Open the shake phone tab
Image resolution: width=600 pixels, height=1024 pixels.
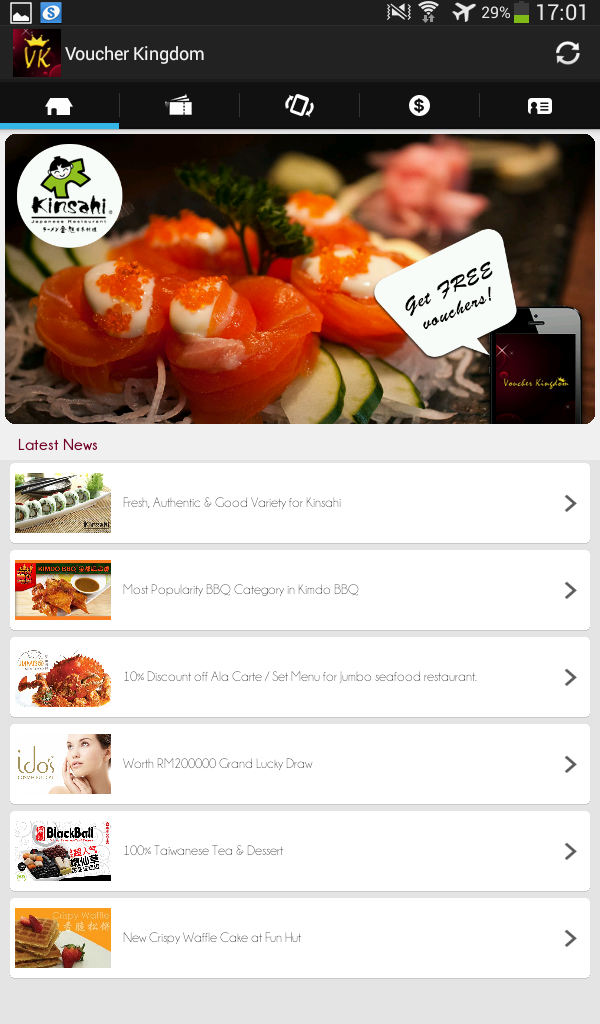(x=299, y=106)
